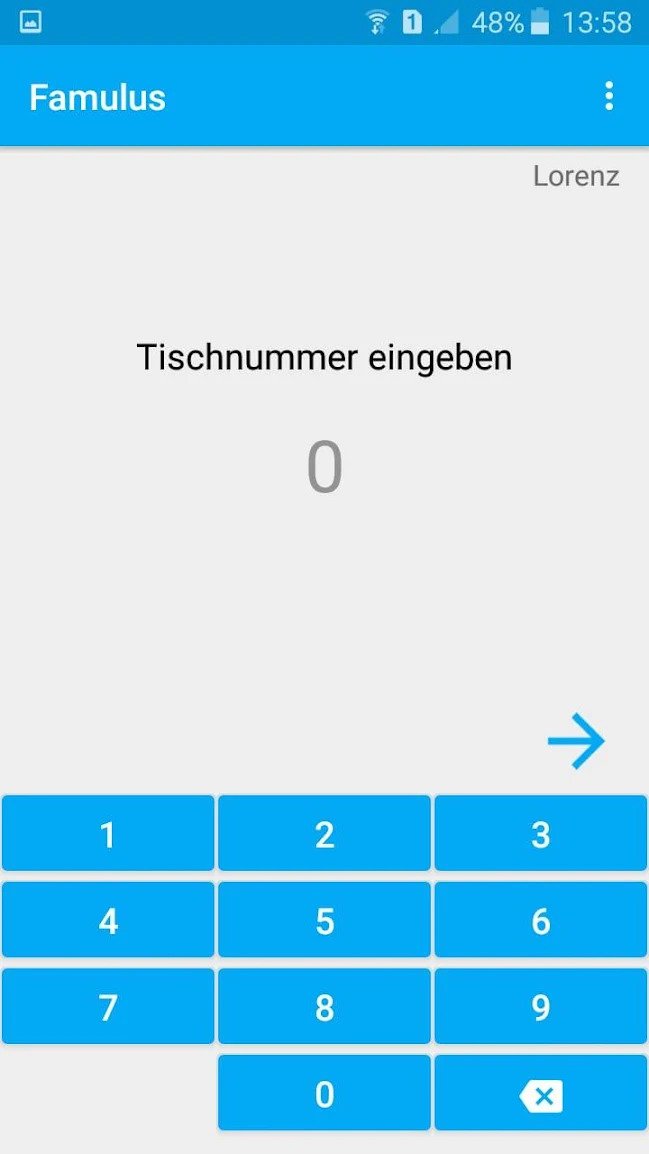Hit the 8 key
The image size is (649, 1154).
click(x=324, y=1007)
